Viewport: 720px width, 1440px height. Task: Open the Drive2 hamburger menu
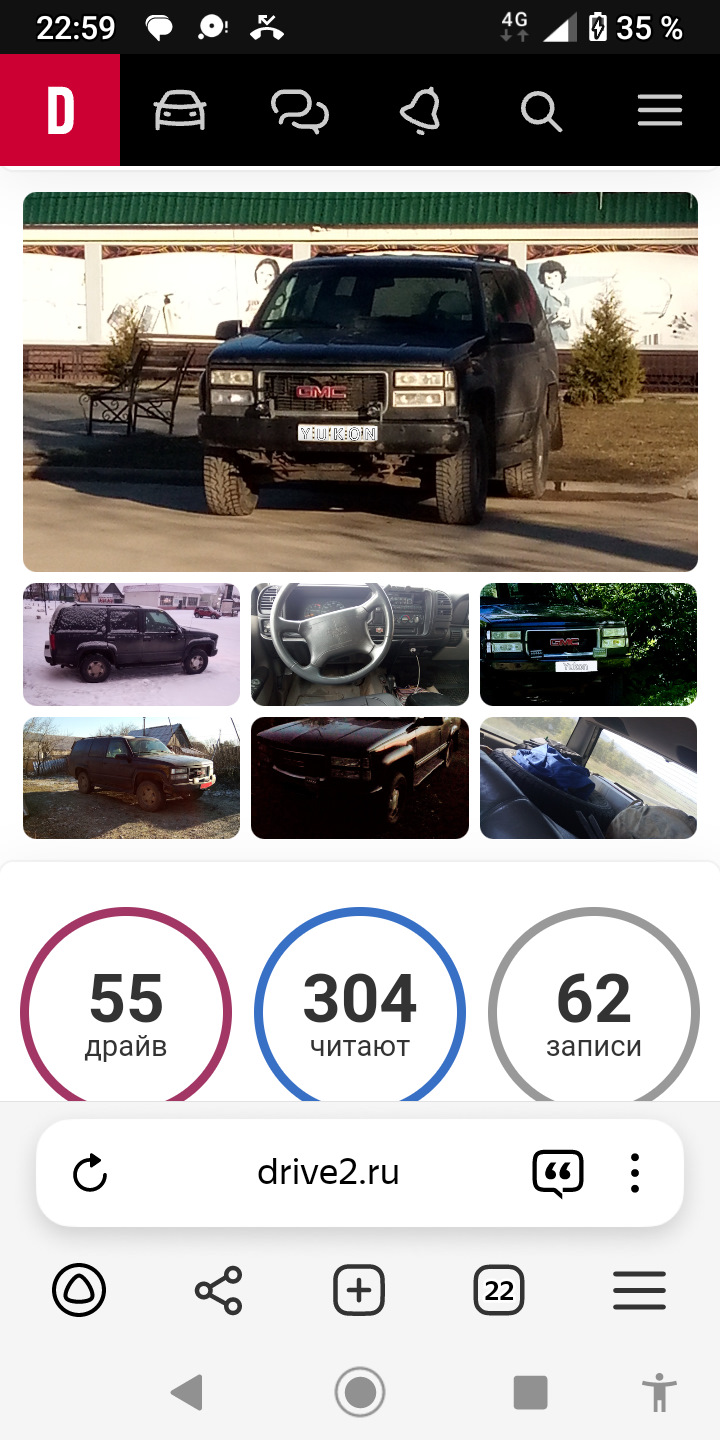click(x=659, y=110)
